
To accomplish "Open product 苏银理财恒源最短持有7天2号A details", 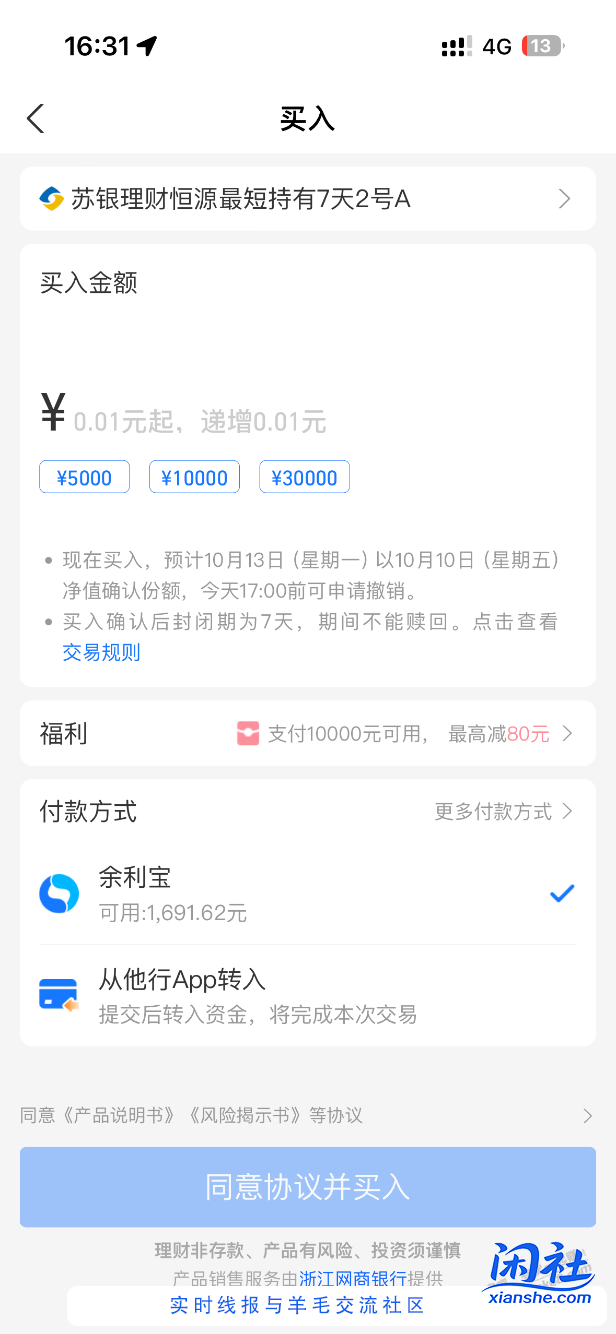I will point(307,199).
